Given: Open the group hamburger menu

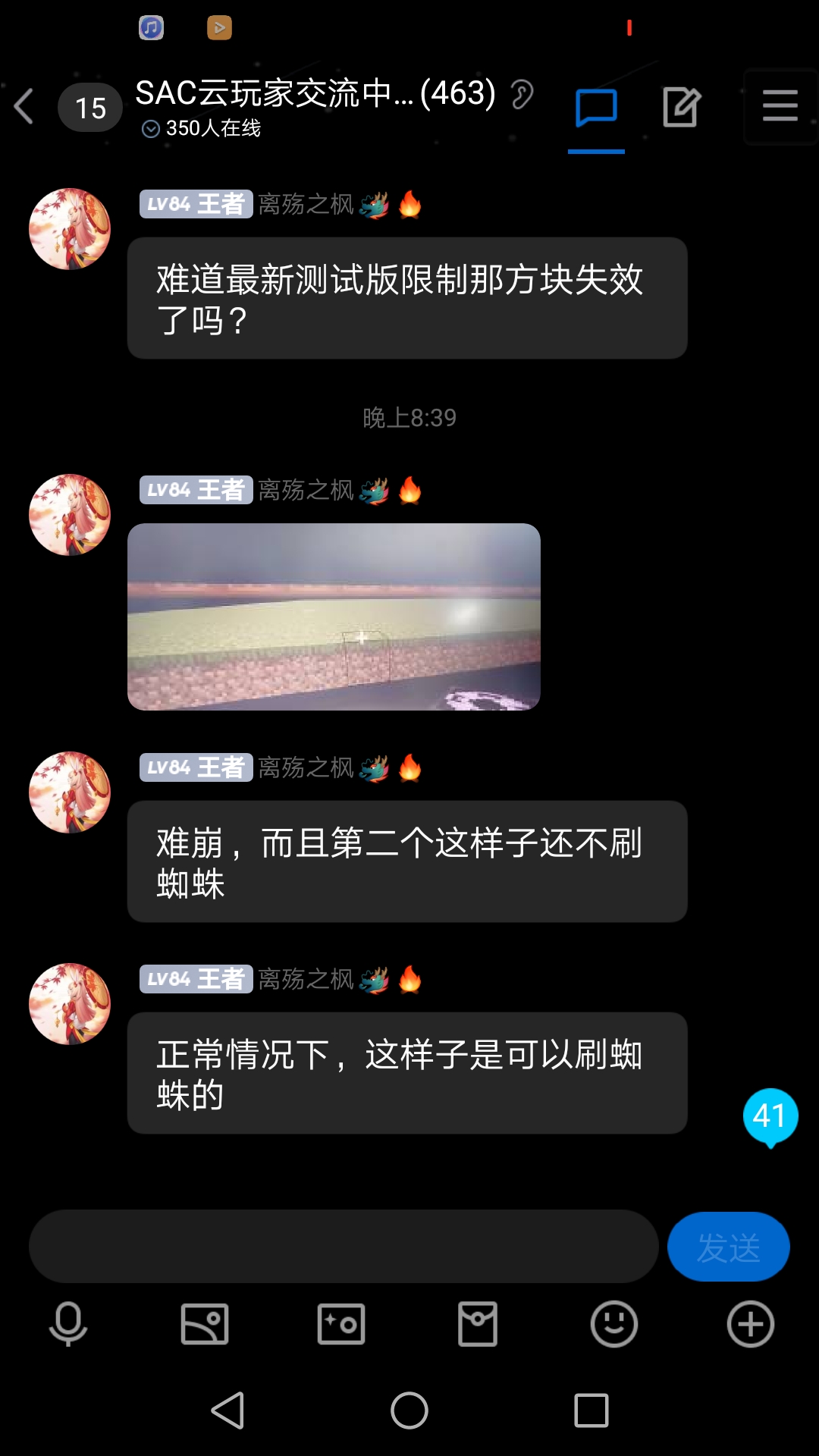Looking at the screenshot, I should (x=780, y=106).
